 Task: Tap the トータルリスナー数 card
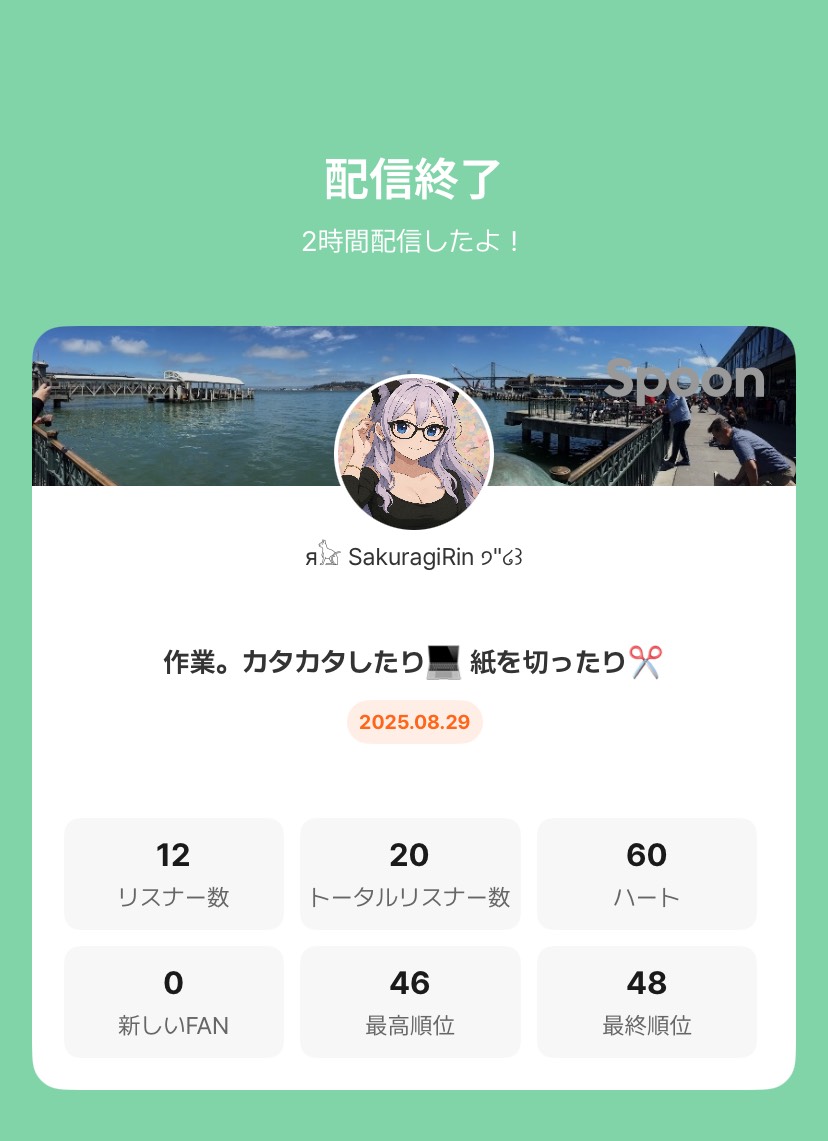pos(410,873)
